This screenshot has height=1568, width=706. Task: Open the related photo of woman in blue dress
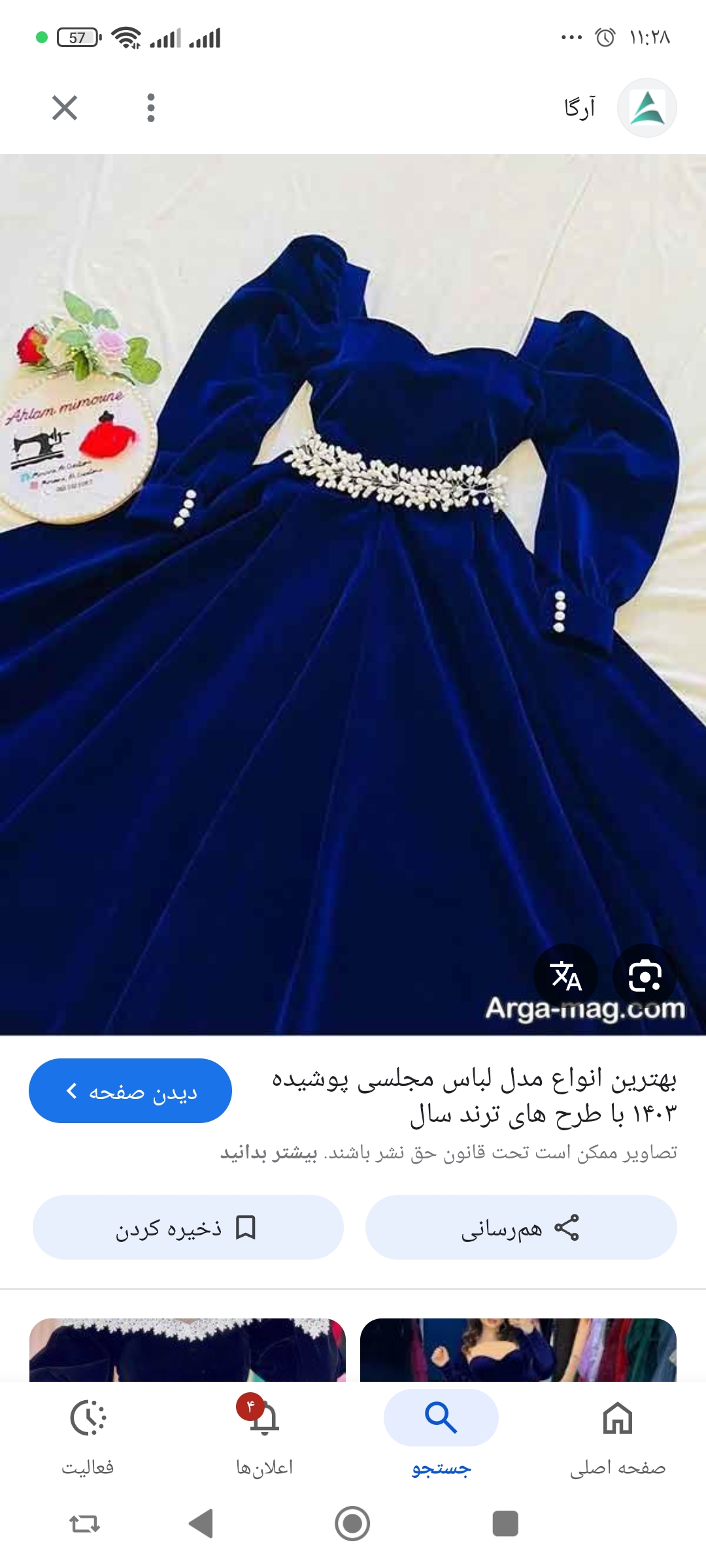pyautogui.click(x=518, y=1350)
